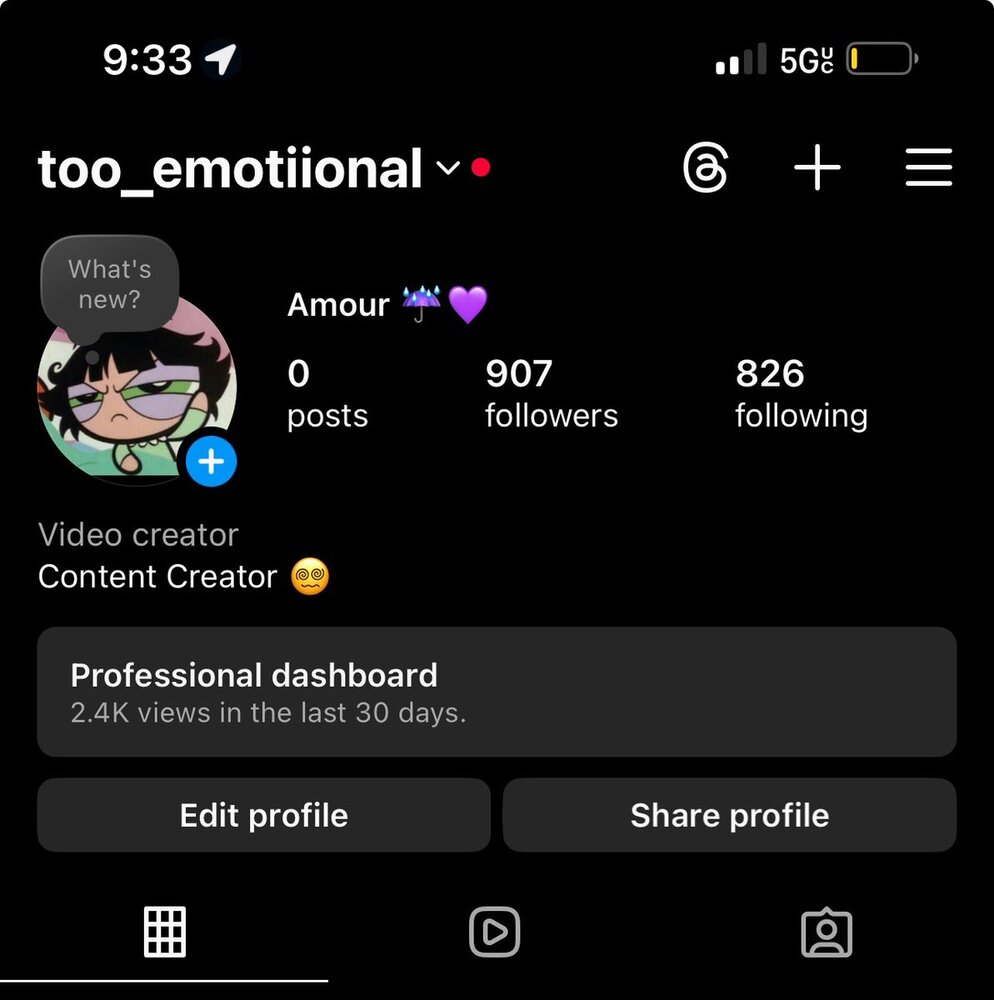Switch to the tagged photos tab
The image size is (994, 1000).
point(826,932)
